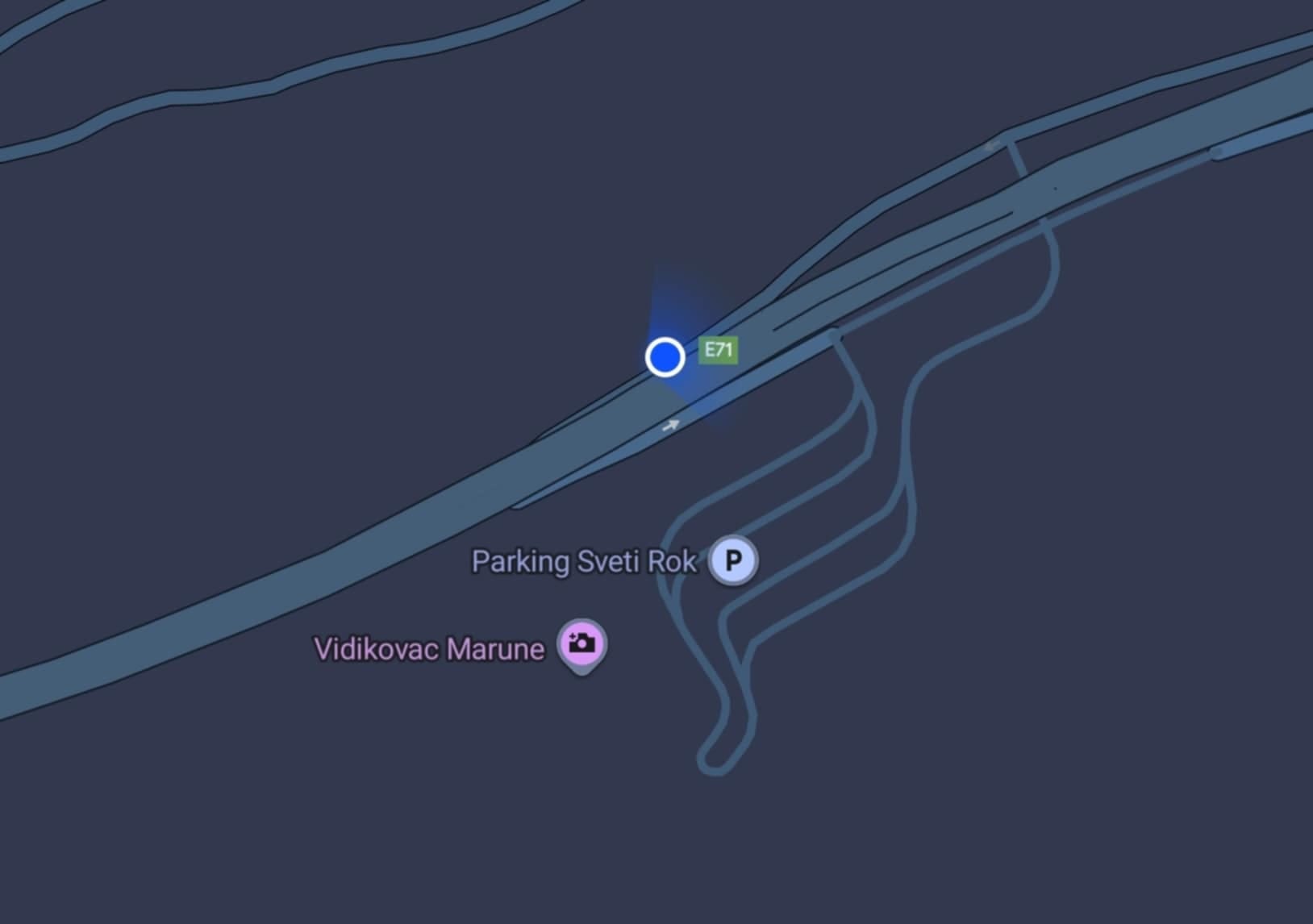1313x924 pixels.
Task: Open the Vidikovac Marune viewpoint marker
Action: (x=581, y=643)
